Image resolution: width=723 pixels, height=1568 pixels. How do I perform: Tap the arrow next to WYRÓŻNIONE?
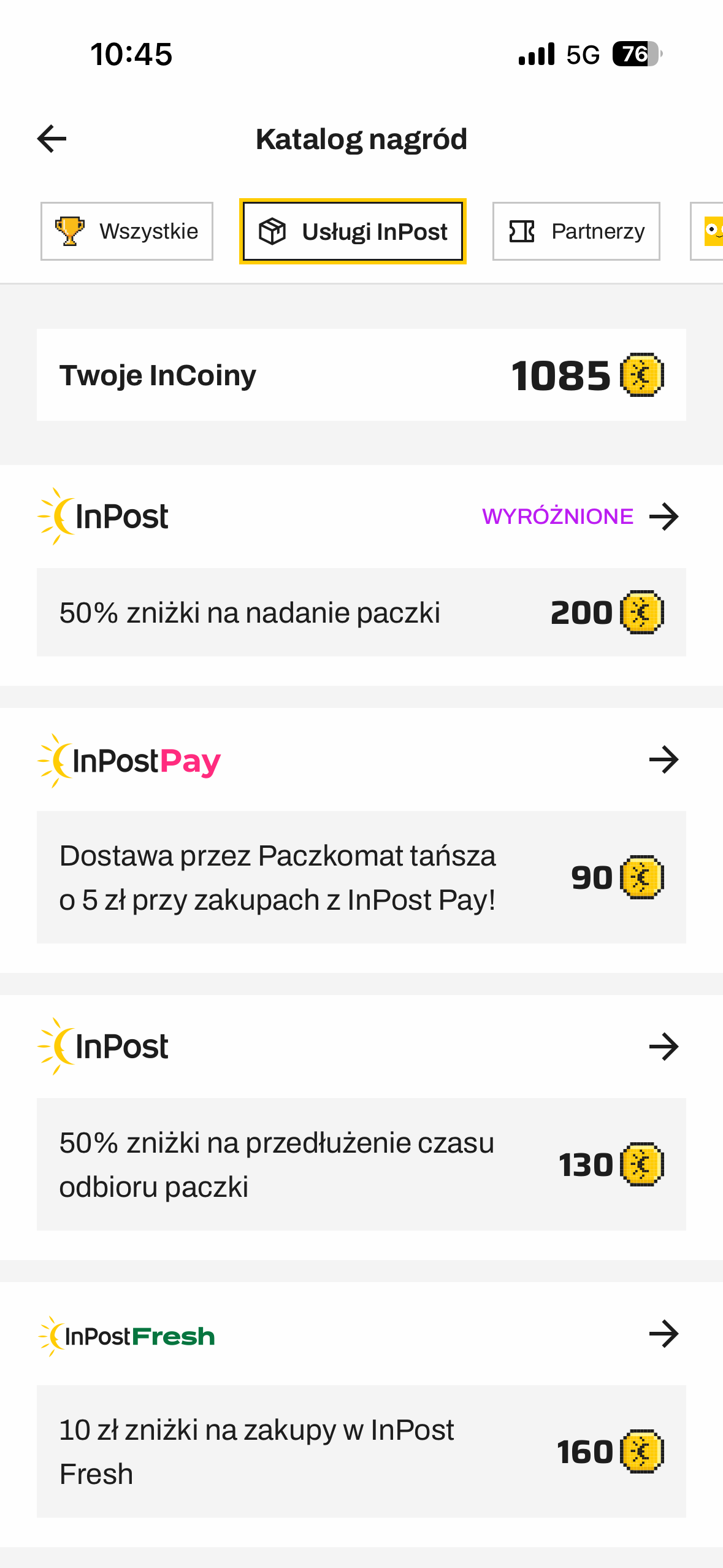pos(664,517)
